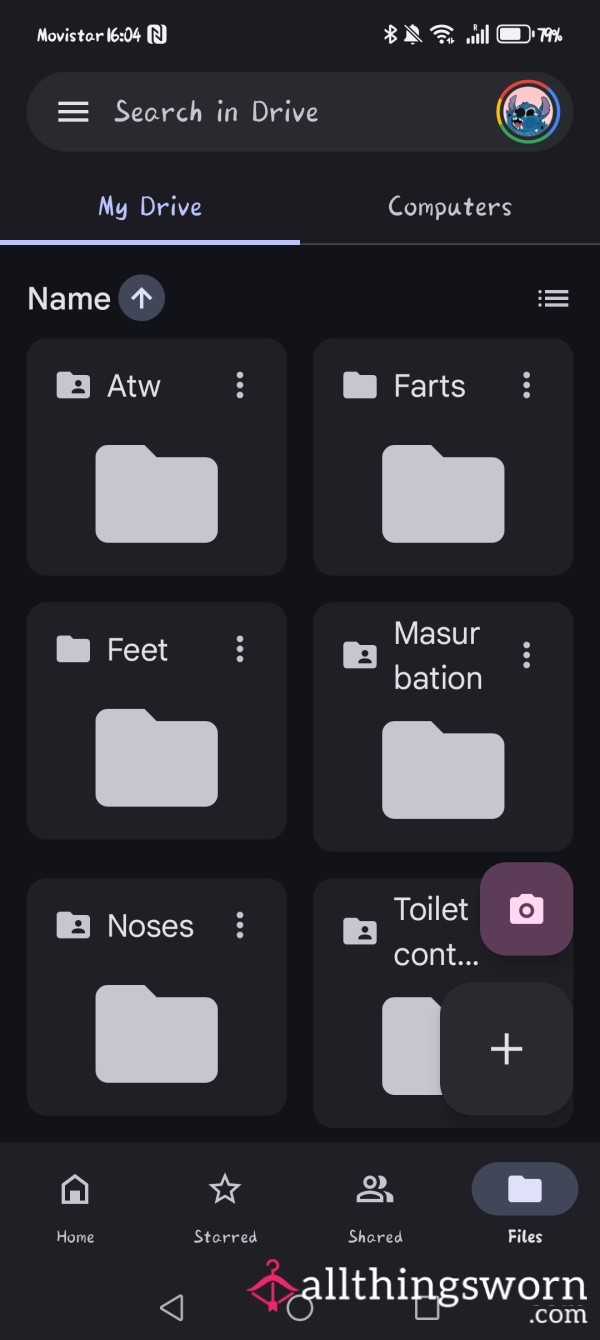Open the Atw folder

[x=156, y=457]
